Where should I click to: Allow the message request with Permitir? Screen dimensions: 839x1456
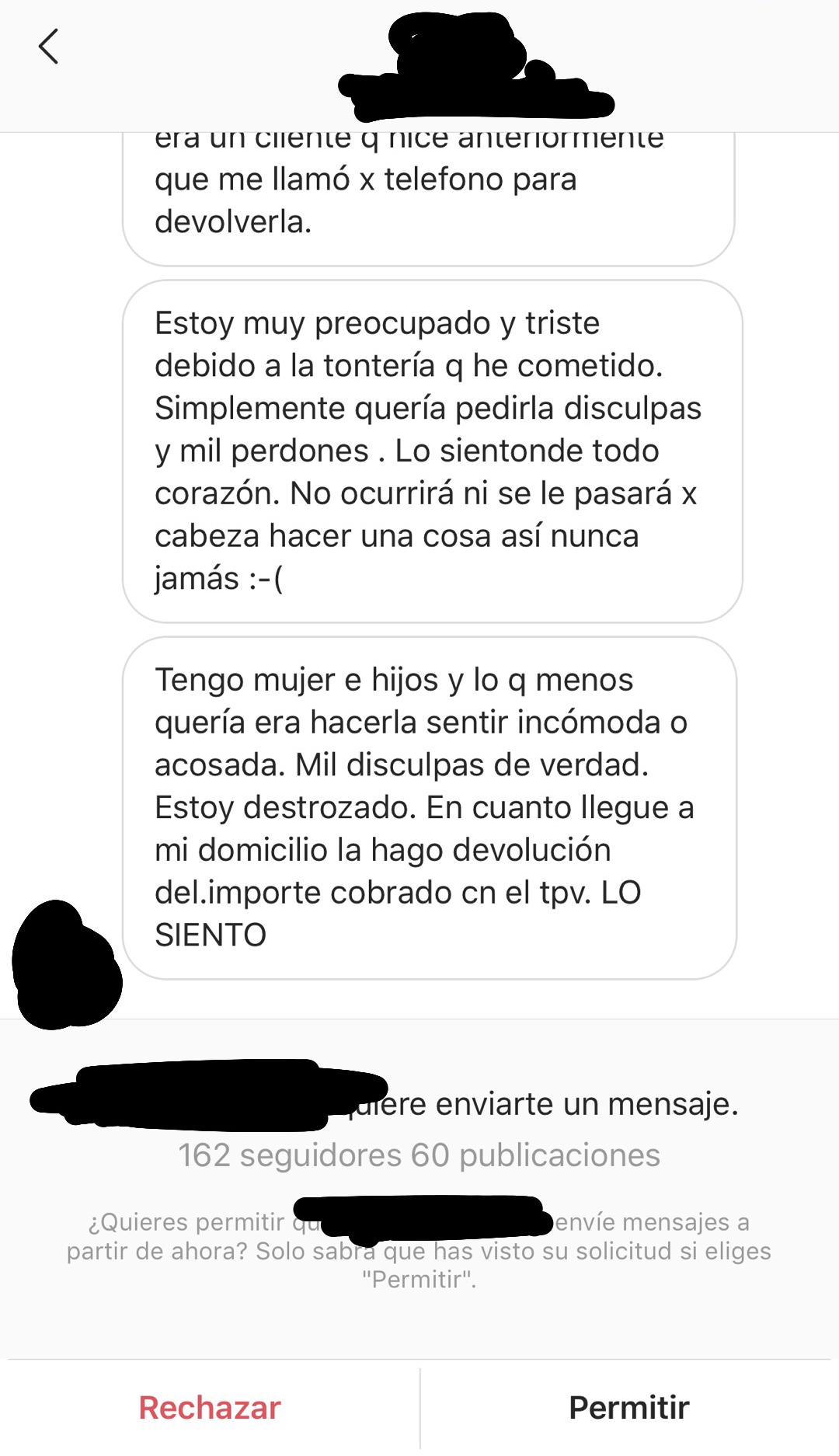[x=628, y=1407]
